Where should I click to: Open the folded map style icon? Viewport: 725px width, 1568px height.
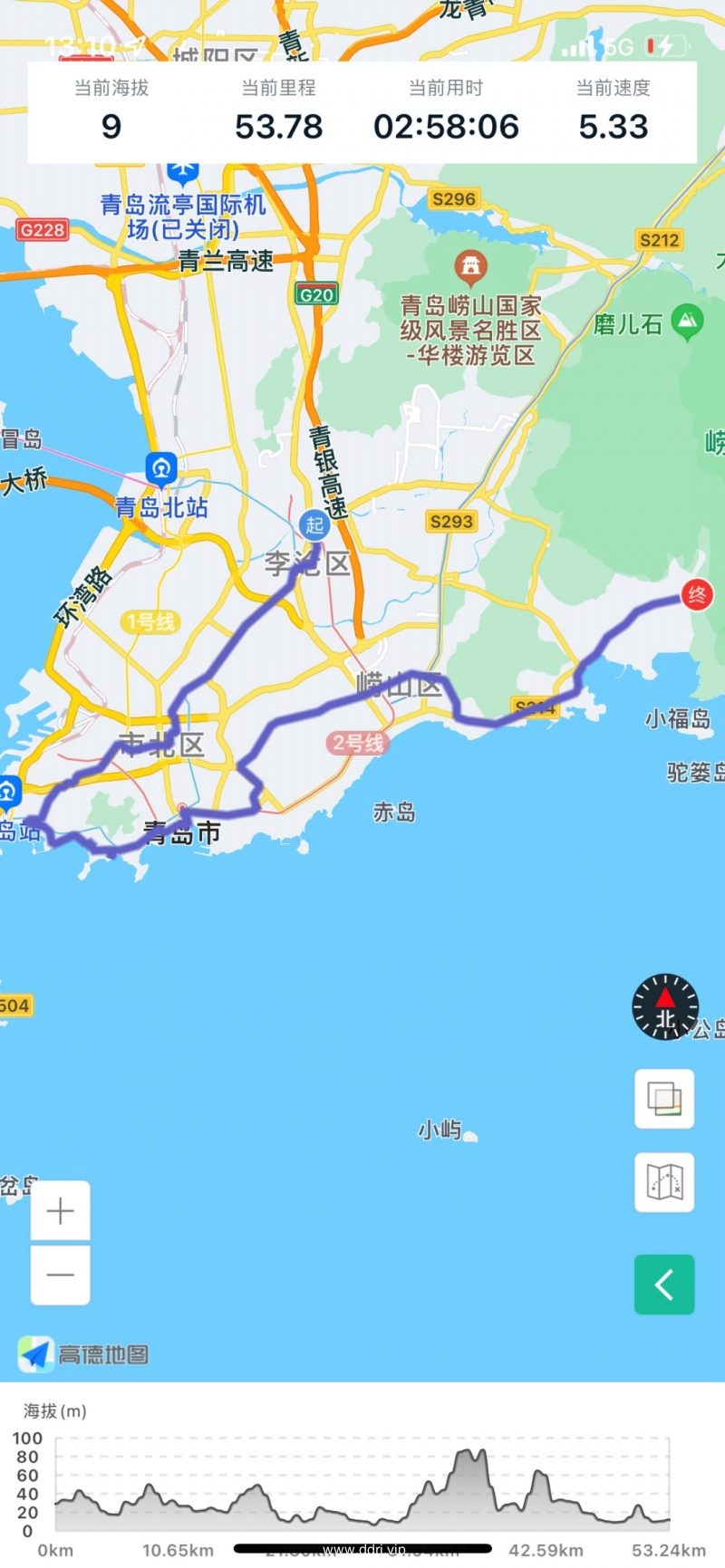click(x=664, y=1182)
